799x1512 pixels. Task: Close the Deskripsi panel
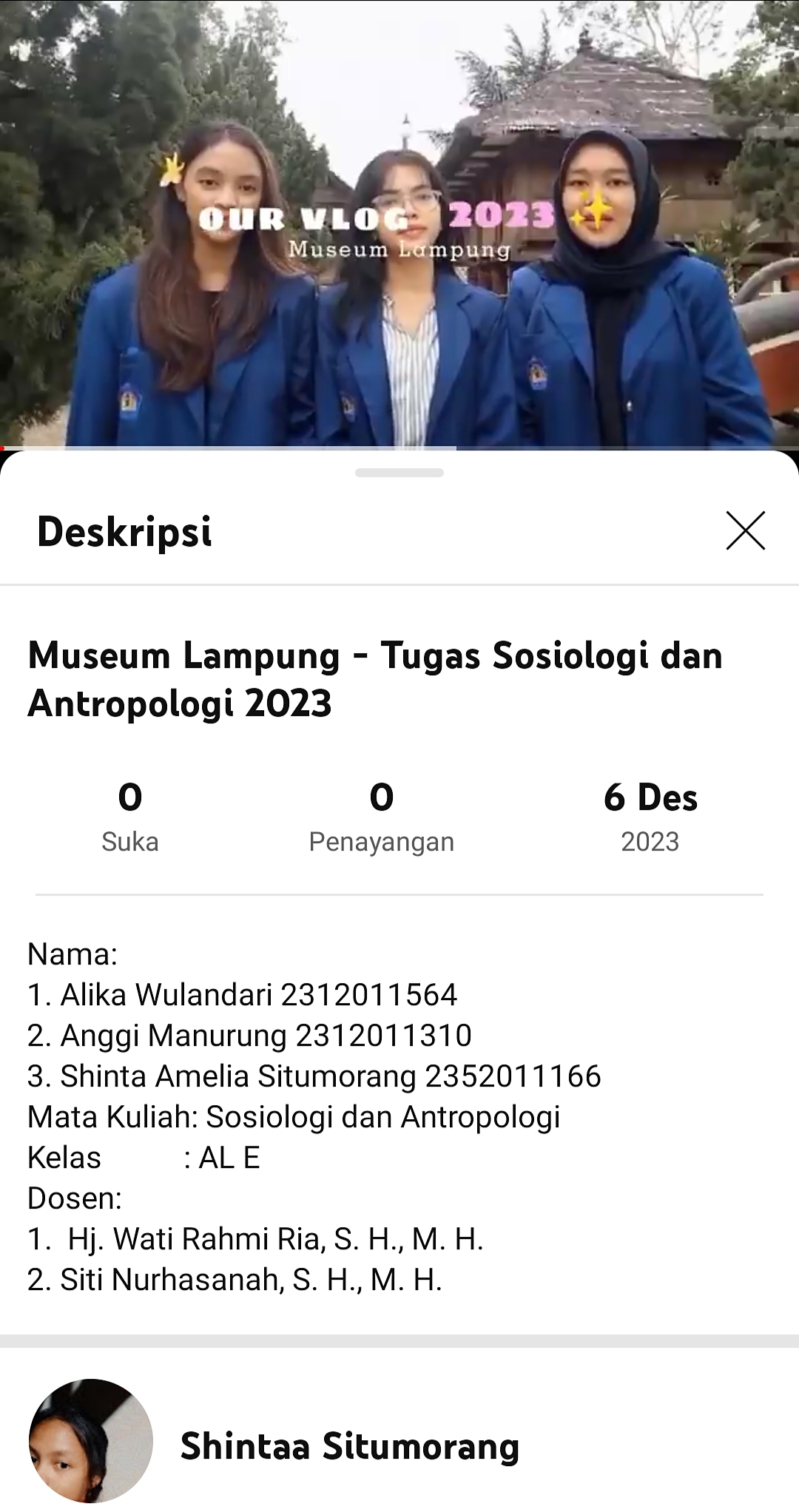point(745,530)
